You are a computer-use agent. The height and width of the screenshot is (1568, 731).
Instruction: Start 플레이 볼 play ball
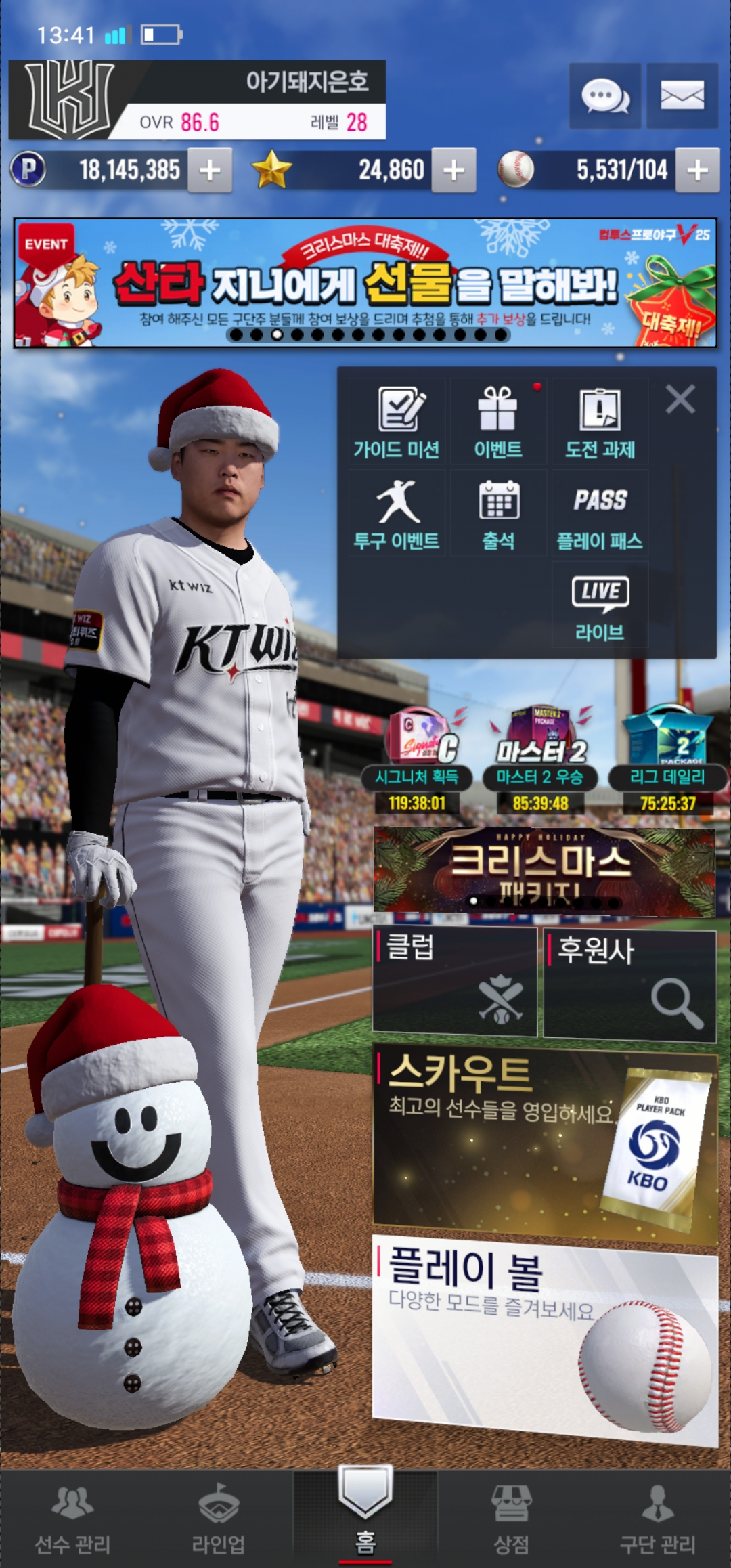[544, 1341]
